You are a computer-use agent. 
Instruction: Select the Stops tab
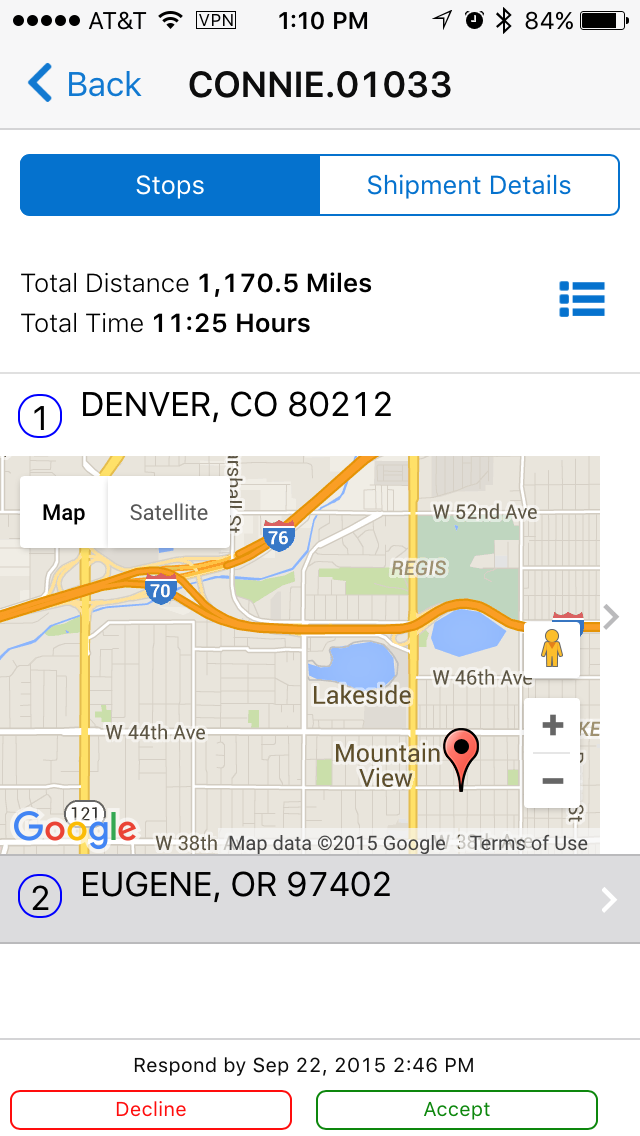click(170, 185)
